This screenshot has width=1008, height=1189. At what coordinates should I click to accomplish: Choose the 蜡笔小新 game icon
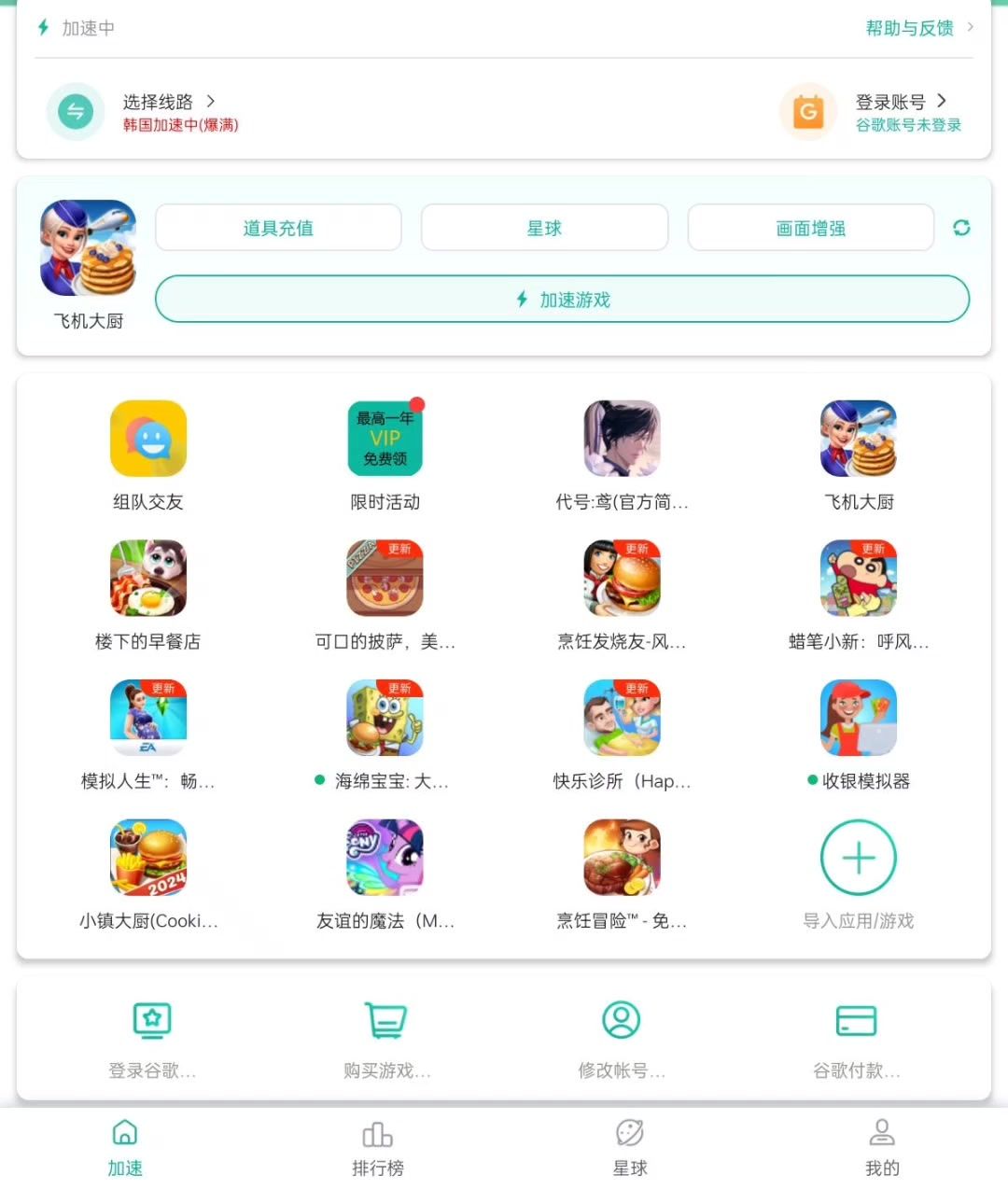coord(858,579)
